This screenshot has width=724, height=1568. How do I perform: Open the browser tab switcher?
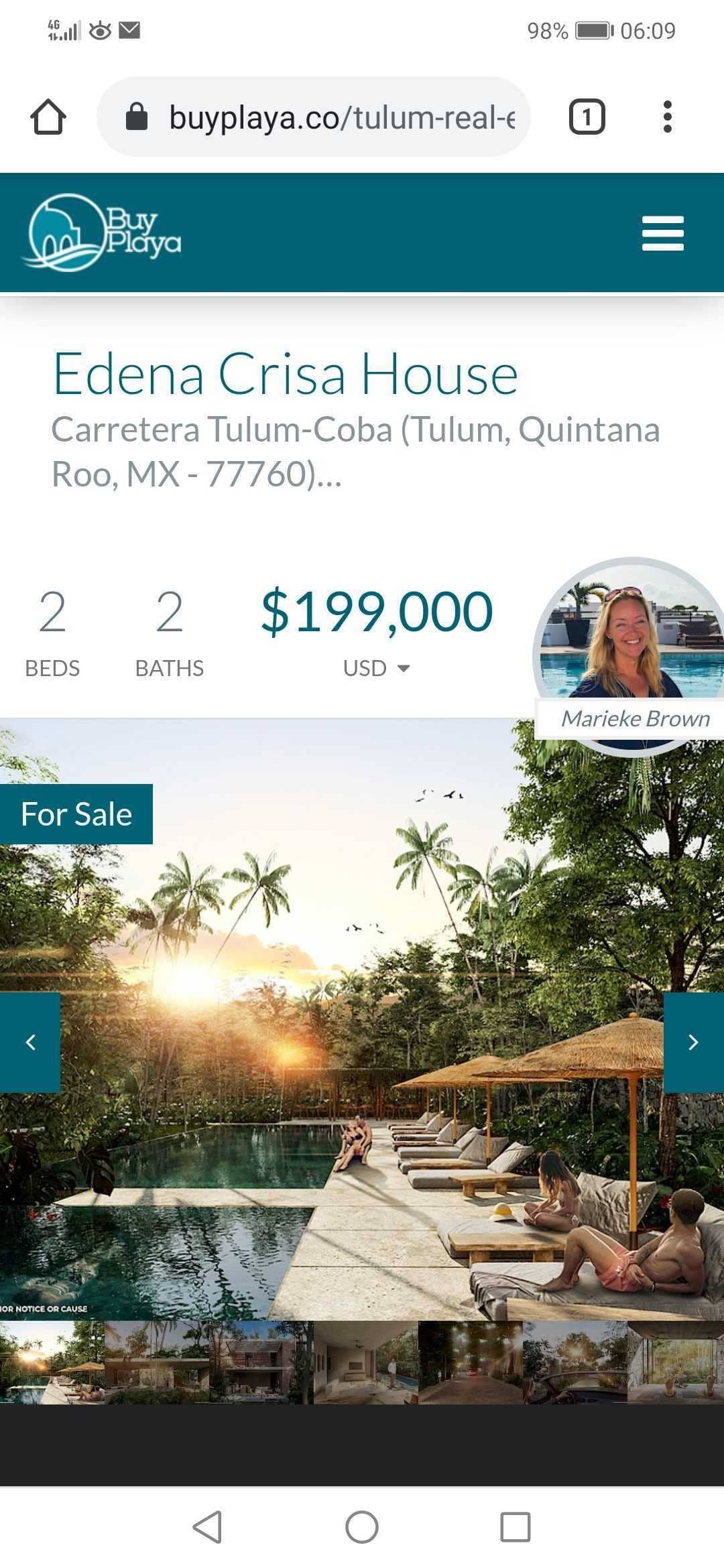pos(587,117)
